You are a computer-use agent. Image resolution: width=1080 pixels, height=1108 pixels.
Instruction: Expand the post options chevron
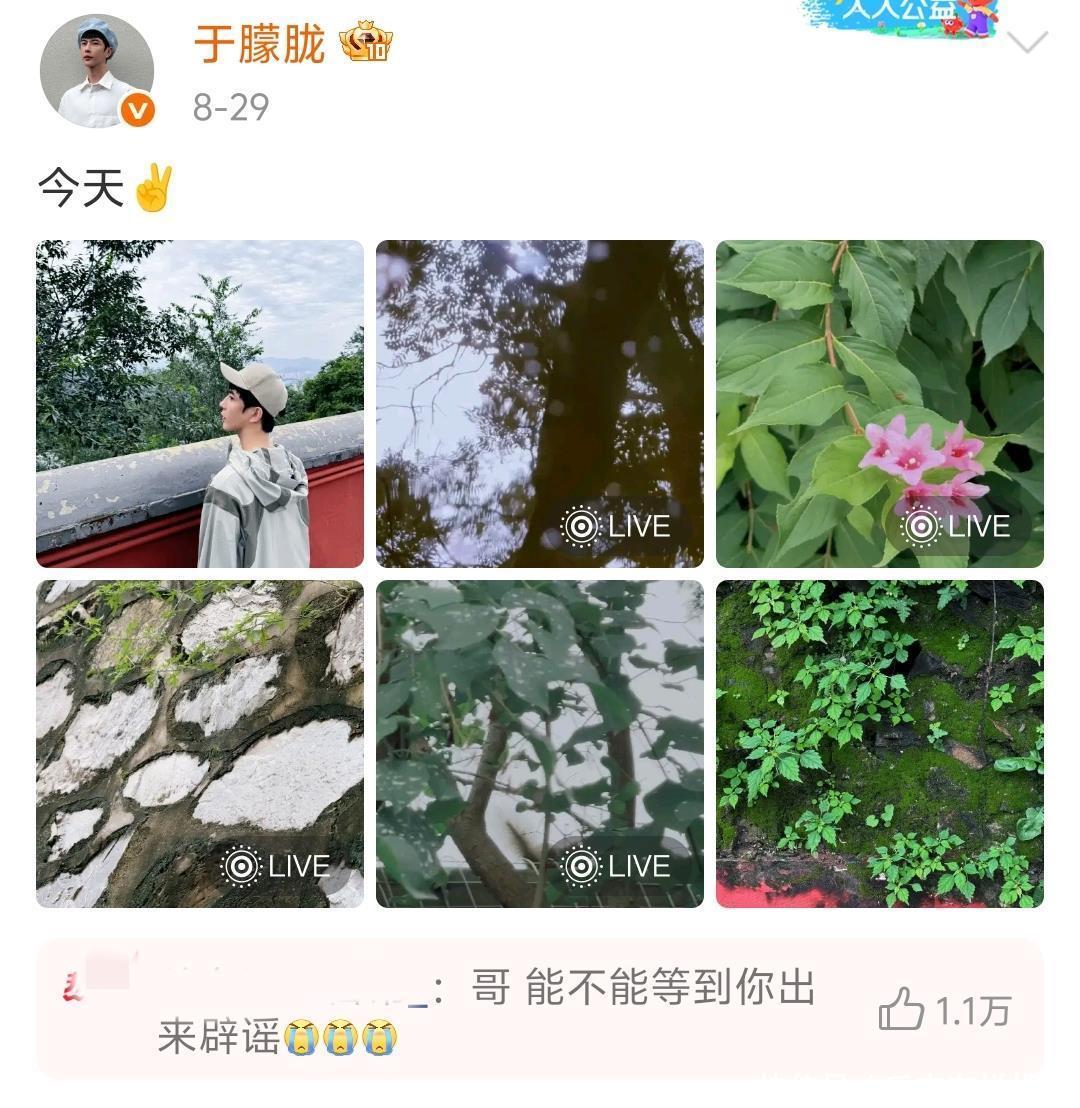coord(1028,42)
